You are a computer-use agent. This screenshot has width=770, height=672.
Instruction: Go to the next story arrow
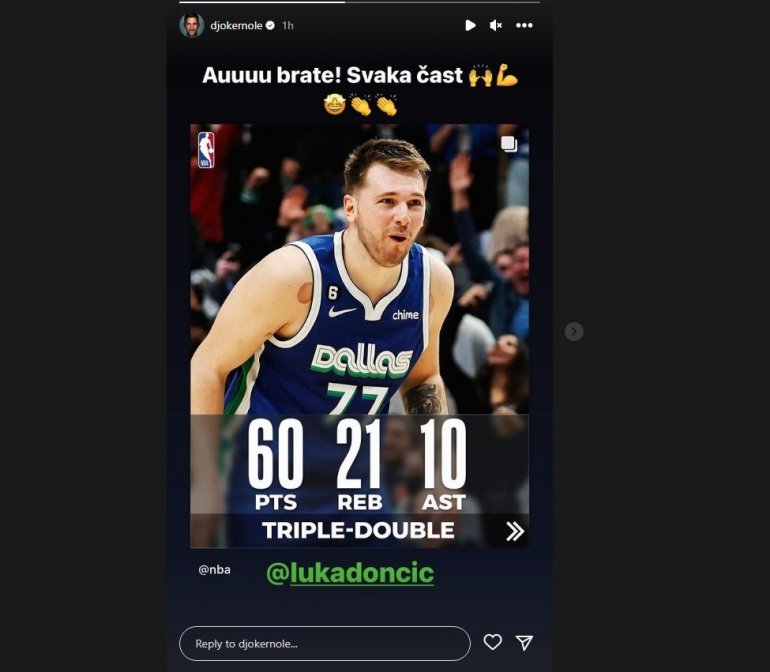coord(574,331)
